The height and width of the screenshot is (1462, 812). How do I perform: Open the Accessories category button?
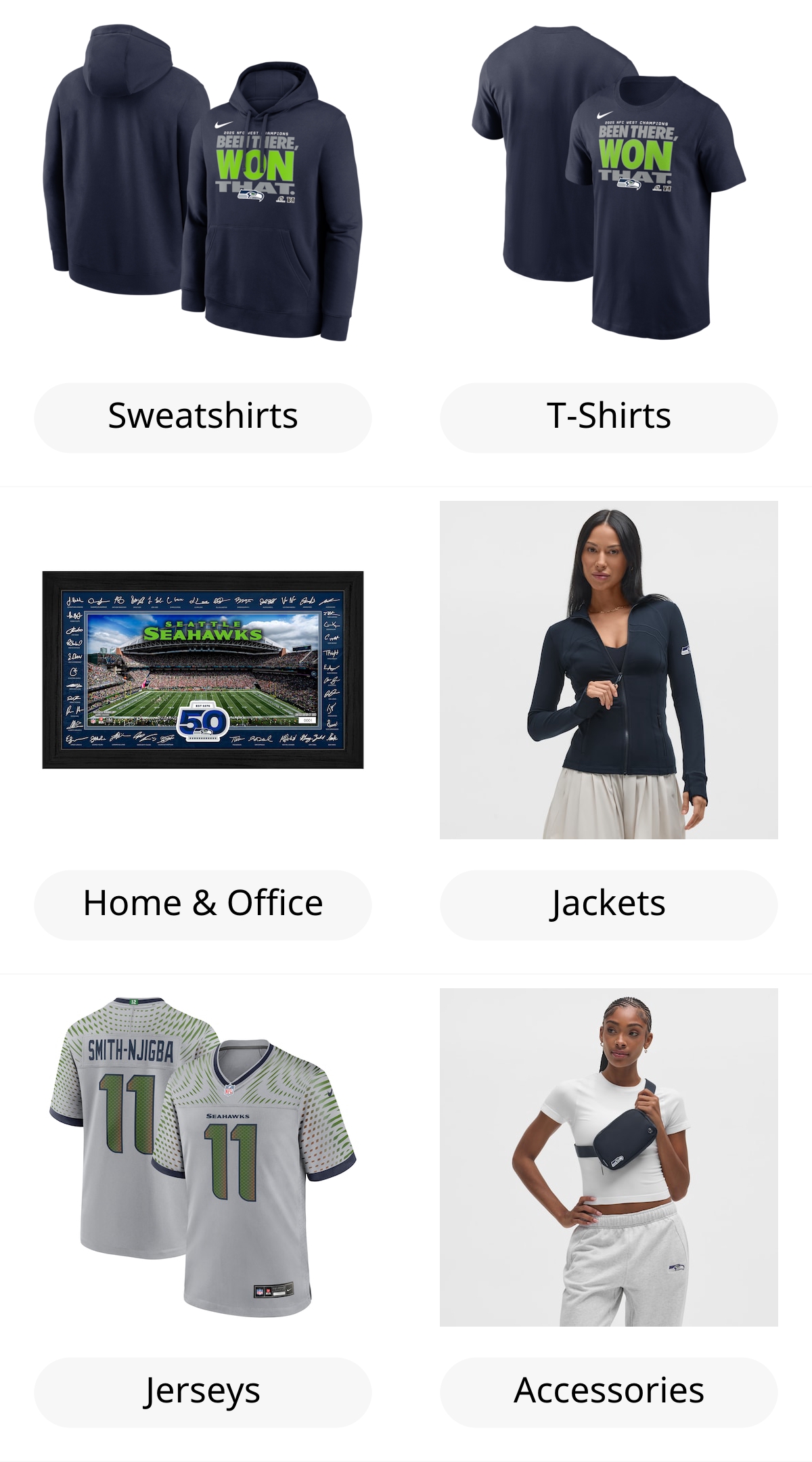pyautogui.click(x=609, y=1392)
